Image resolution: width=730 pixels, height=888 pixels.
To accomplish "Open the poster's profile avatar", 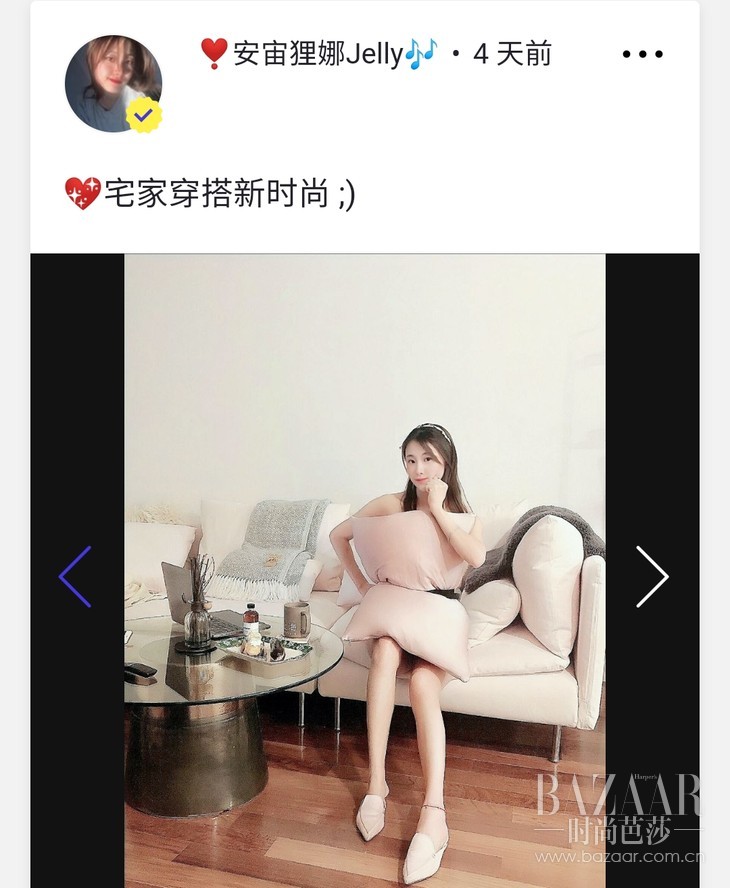I will tap(112, 84).
